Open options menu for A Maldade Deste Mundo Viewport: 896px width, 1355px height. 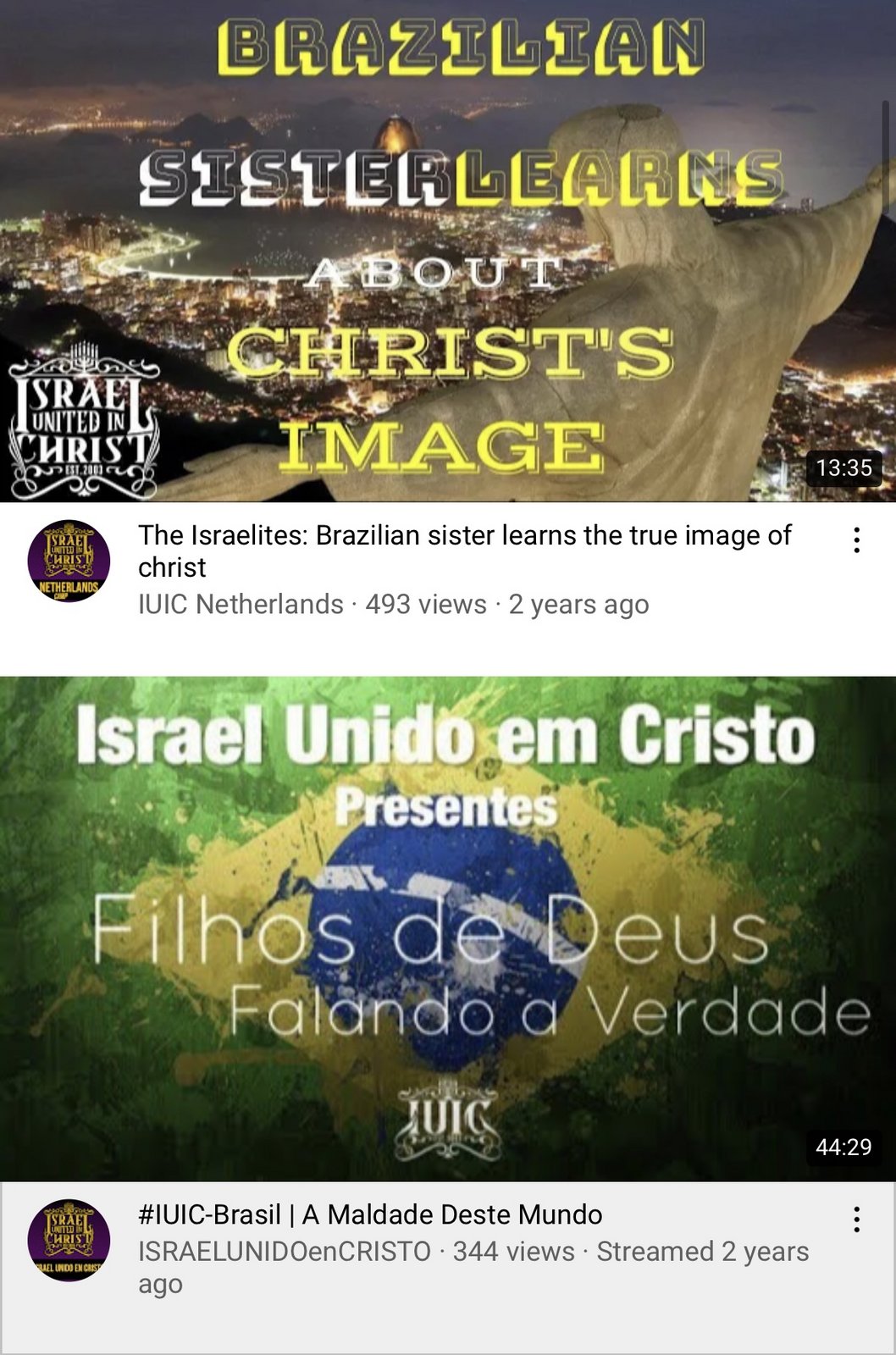click(x=857, y=1219)
